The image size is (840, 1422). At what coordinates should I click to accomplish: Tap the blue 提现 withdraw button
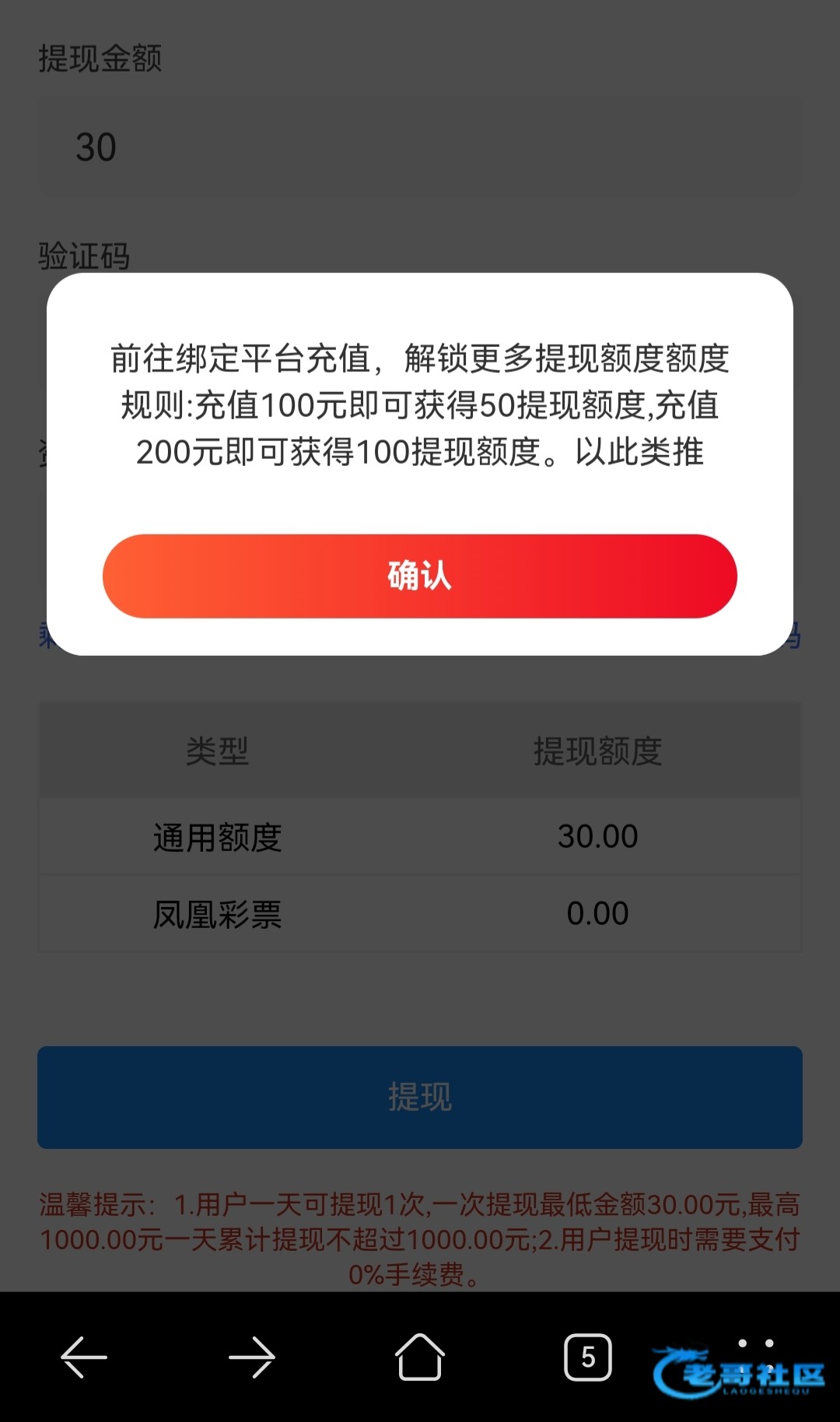coord(419,1097)
